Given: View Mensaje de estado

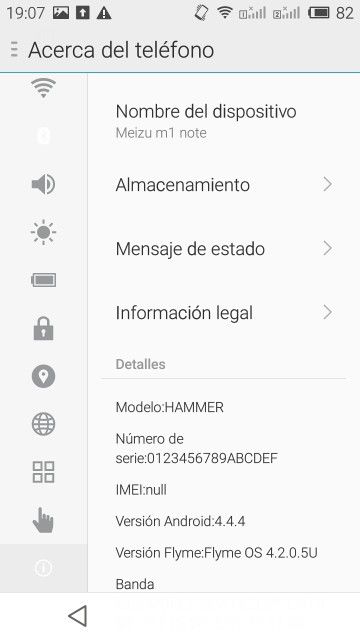Looking at the screenshot, I should [x=224, y=249].
